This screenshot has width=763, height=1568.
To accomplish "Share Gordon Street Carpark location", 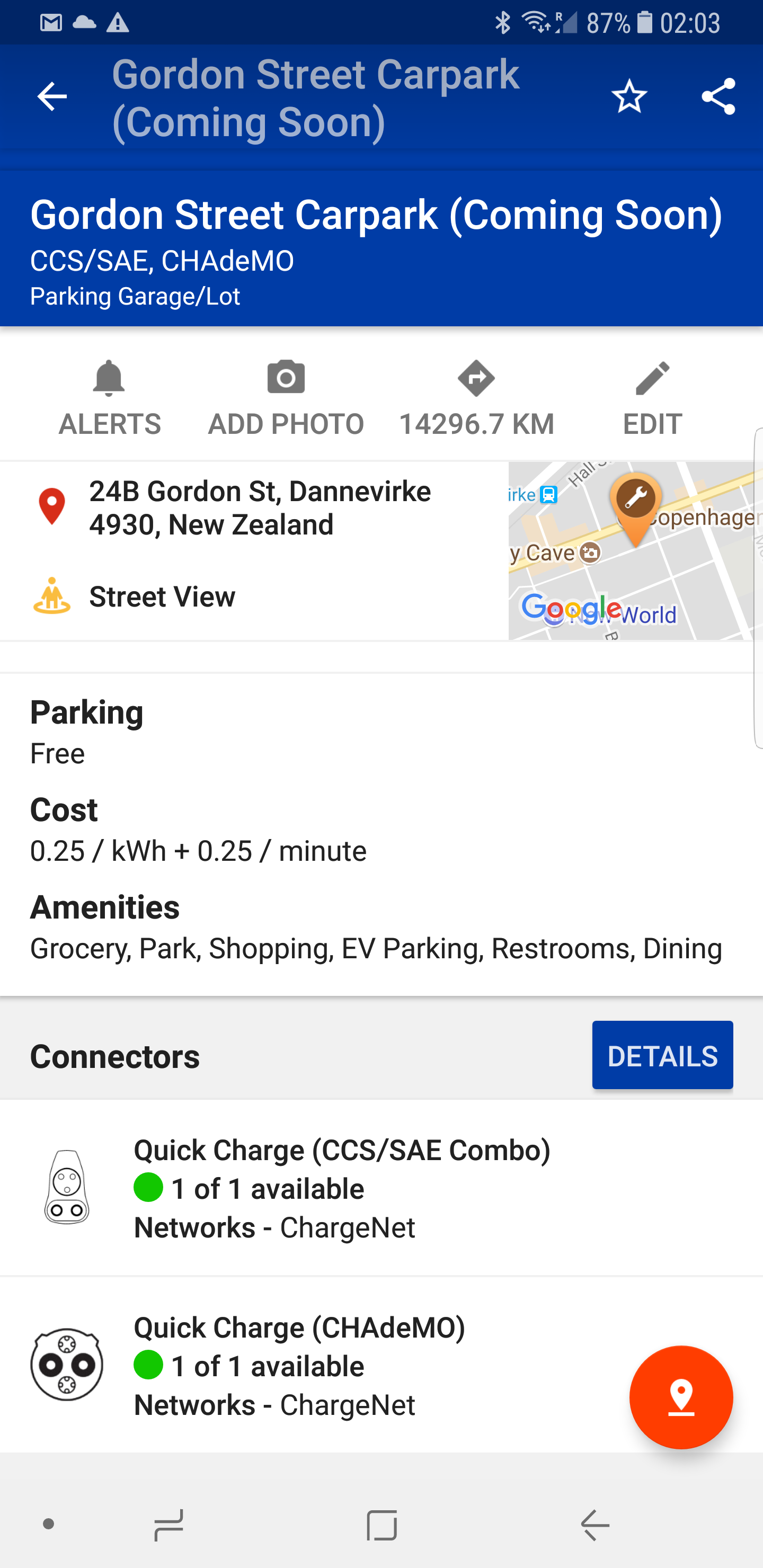I will point(718,97).
